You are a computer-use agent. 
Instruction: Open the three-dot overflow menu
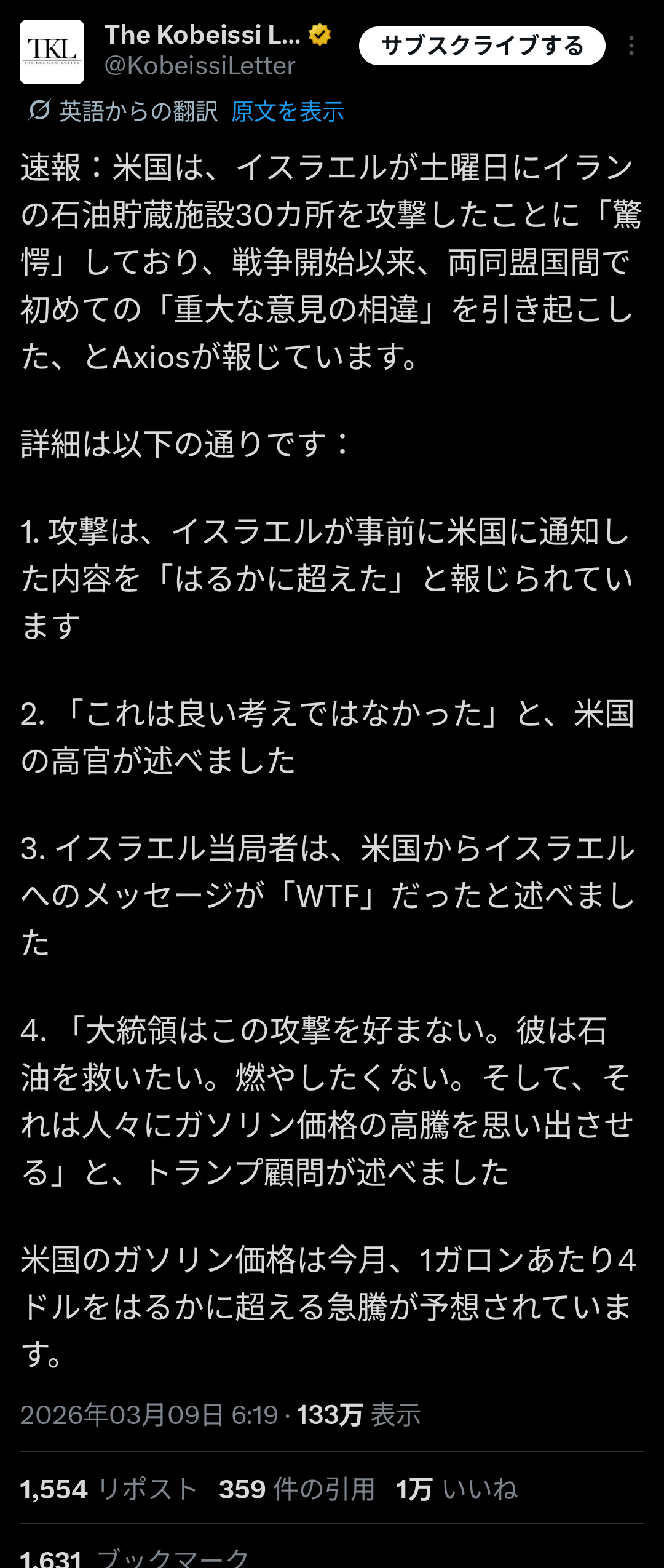coord(631,46)
